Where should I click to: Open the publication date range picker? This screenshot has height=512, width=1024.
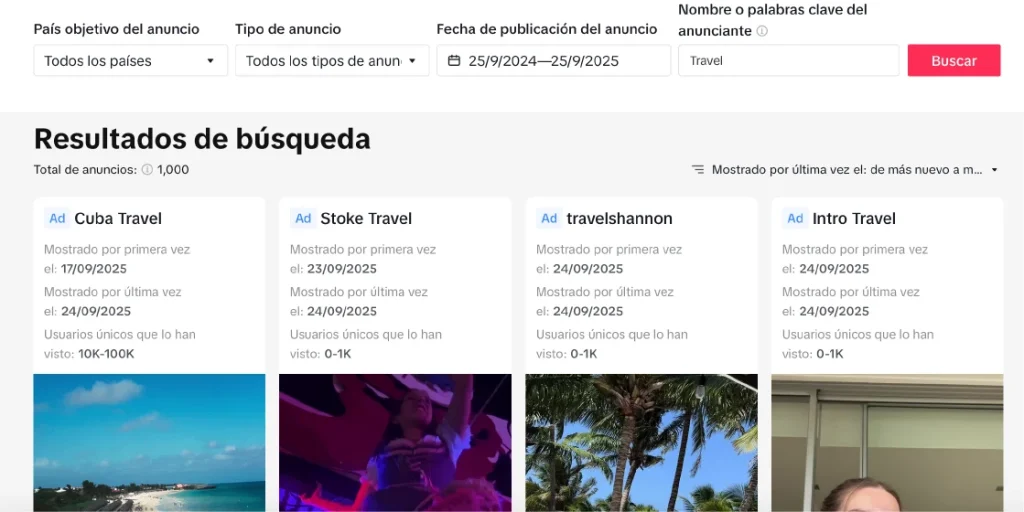pyautogui.click(x=553, y=61)
